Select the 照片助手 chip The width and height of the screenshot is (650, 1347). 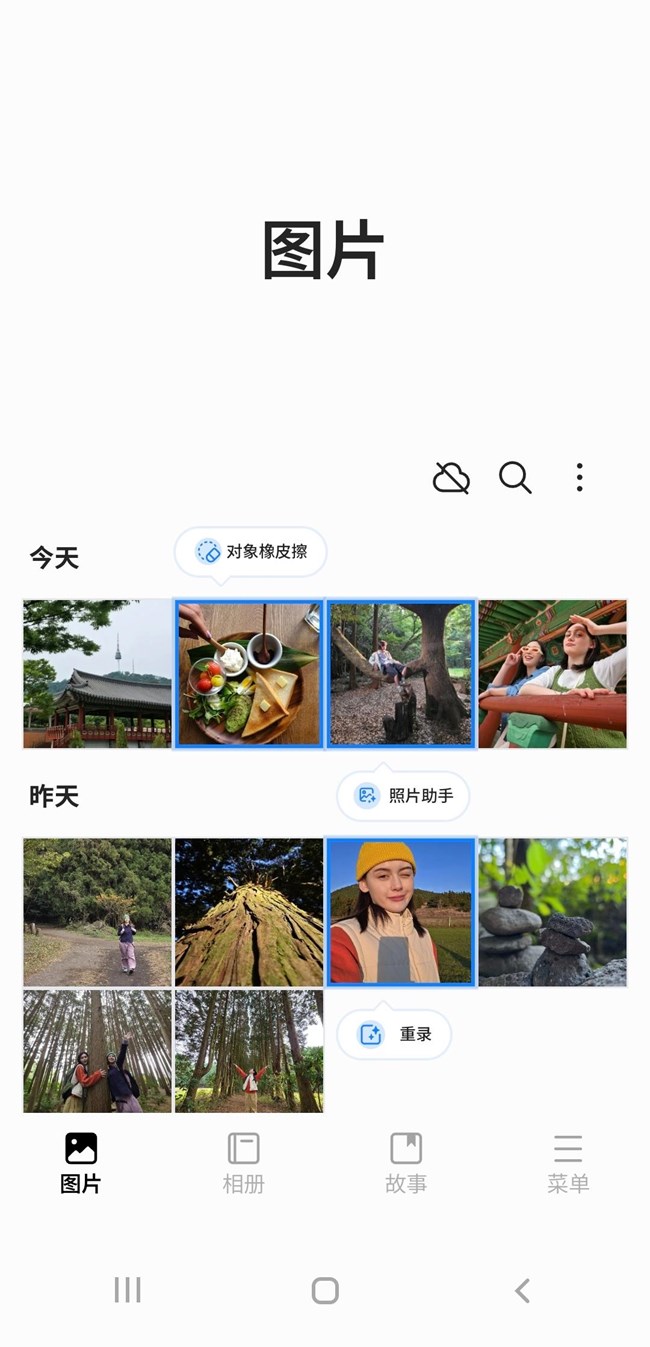[x=404, y=795]
